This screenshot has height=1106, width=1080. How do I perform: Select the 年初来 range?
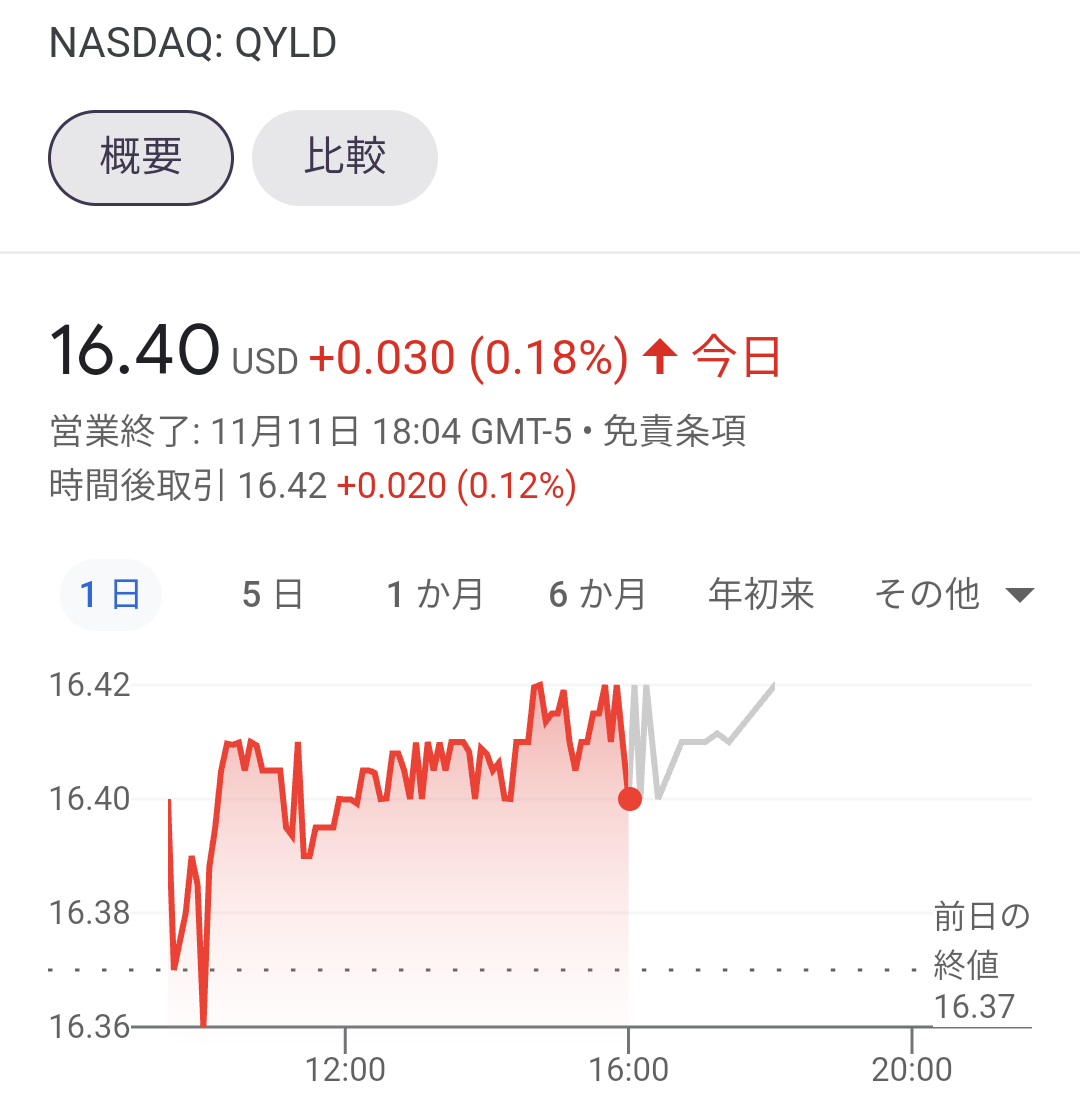(x=761, y=595)
